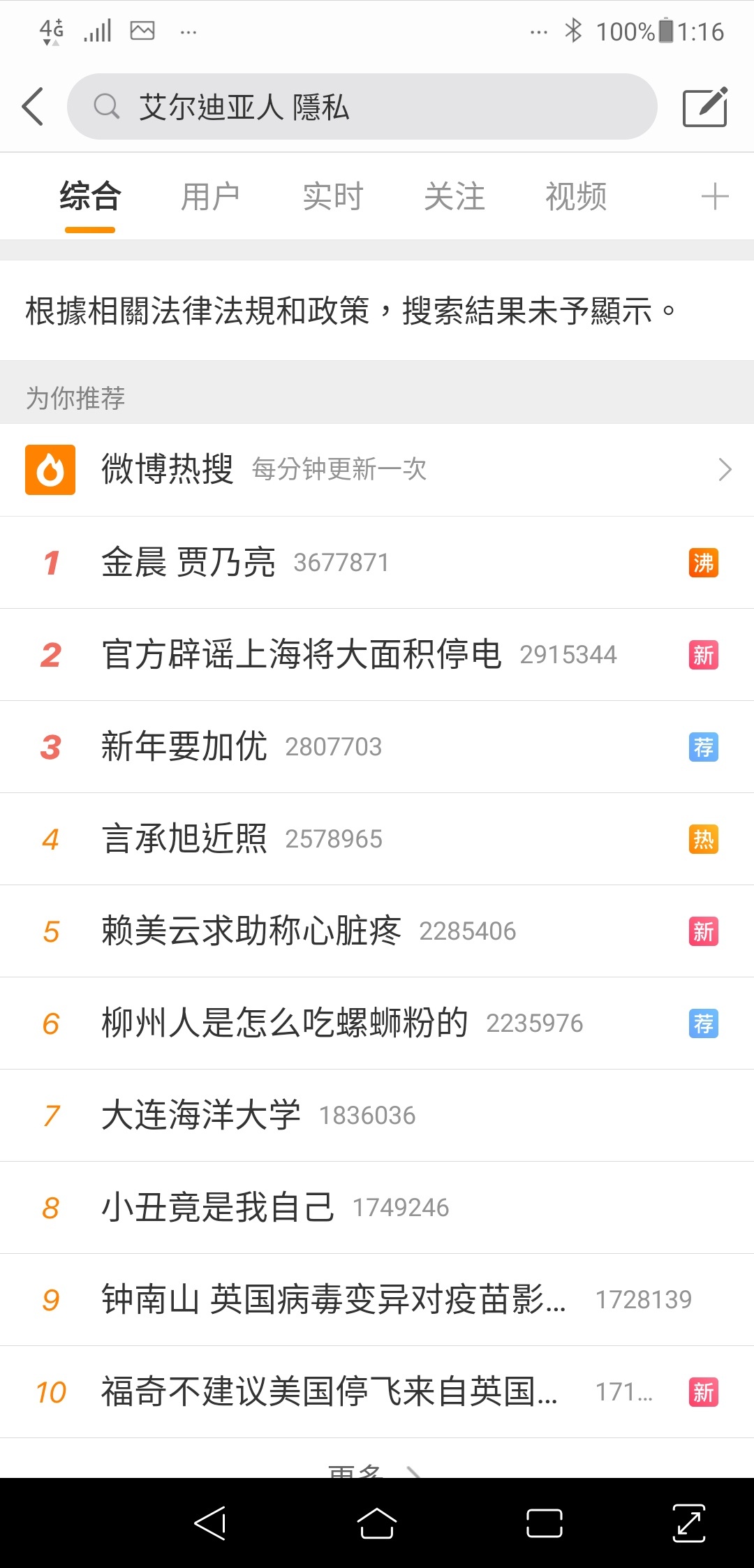Open the 福奇不建议美国停飞 topic
The height and width of the screenshot is (1568, 754).
pos(377,1392)
